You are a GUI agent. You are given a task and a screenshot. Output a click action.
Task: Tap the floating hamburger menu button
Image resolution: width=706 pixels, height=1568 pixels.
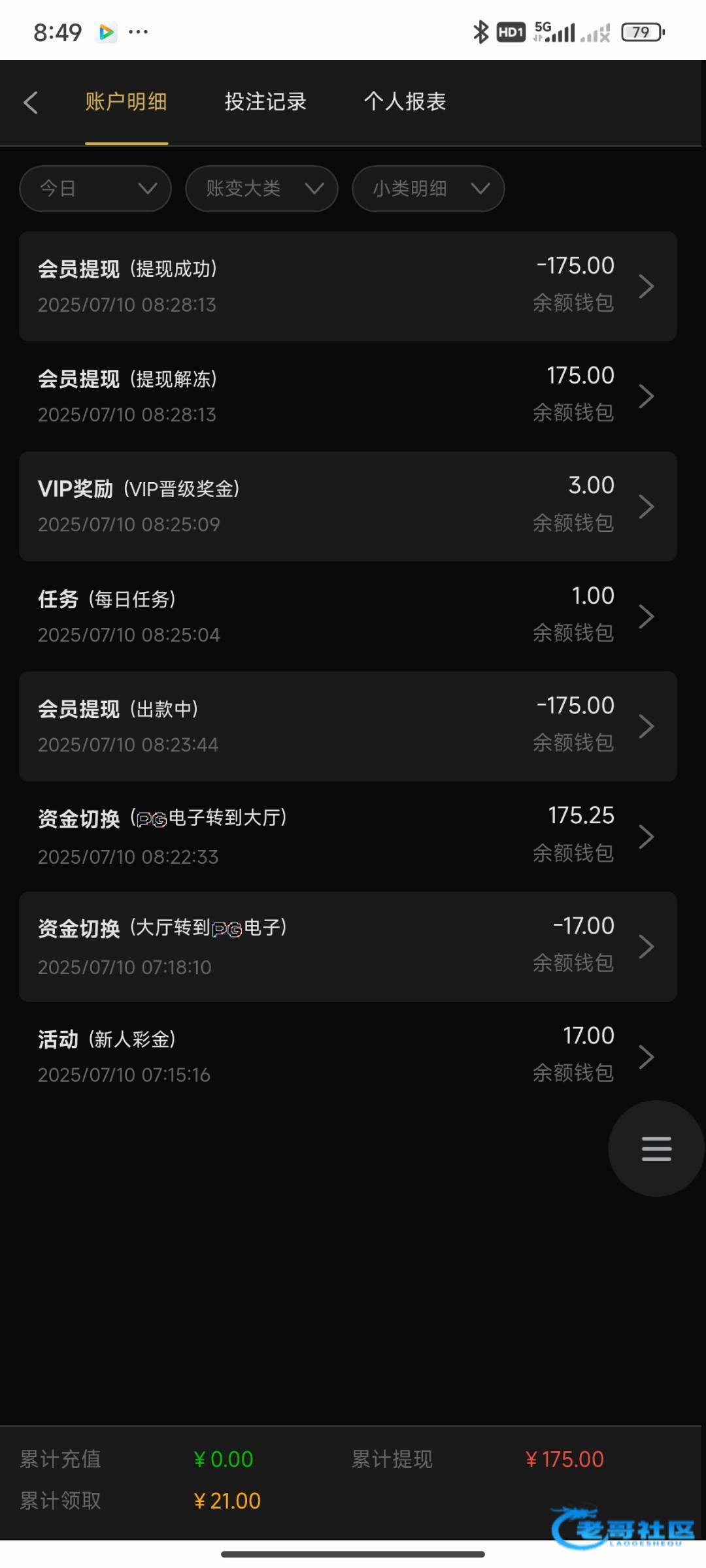tap(656, 1149)
